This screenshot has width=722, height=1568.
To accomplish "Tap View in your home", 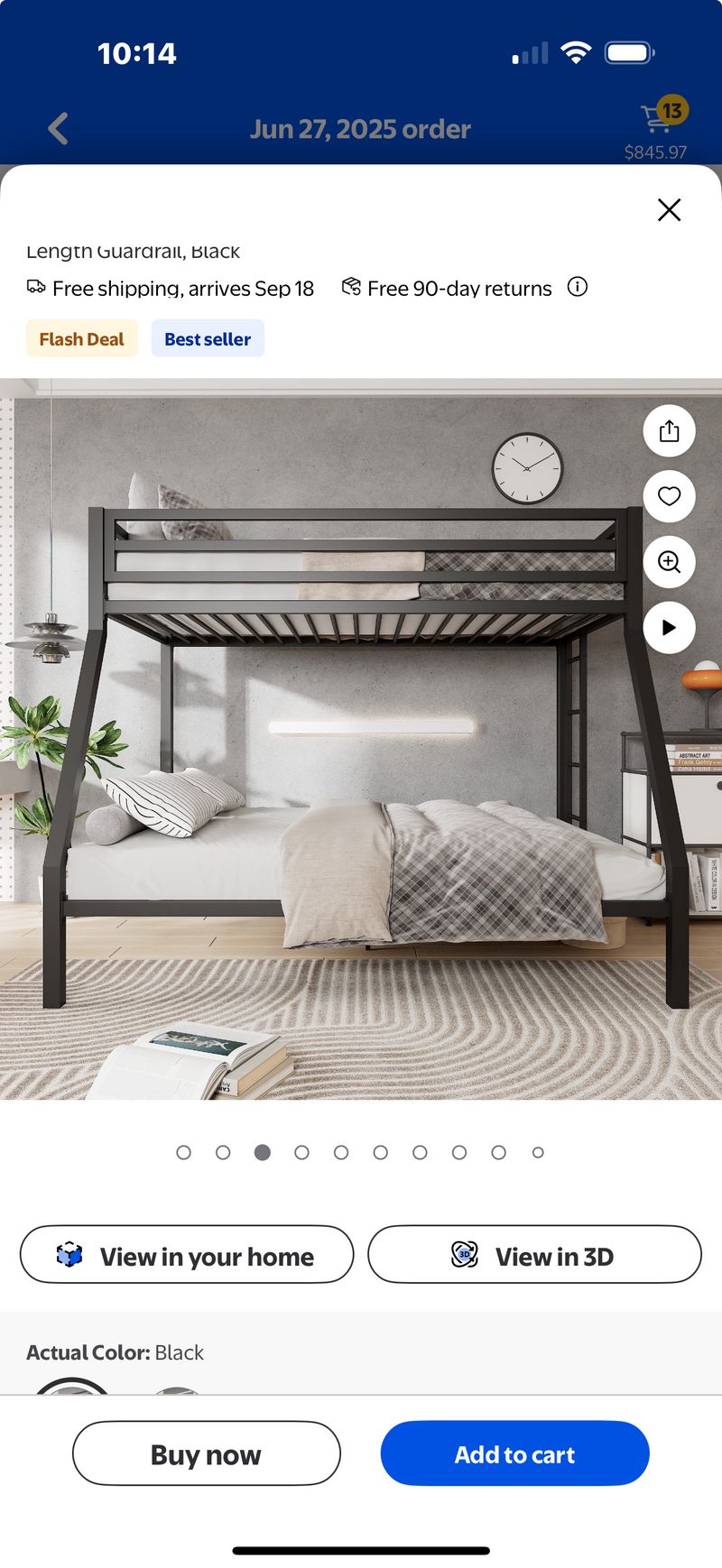I will click(187, 1255).
